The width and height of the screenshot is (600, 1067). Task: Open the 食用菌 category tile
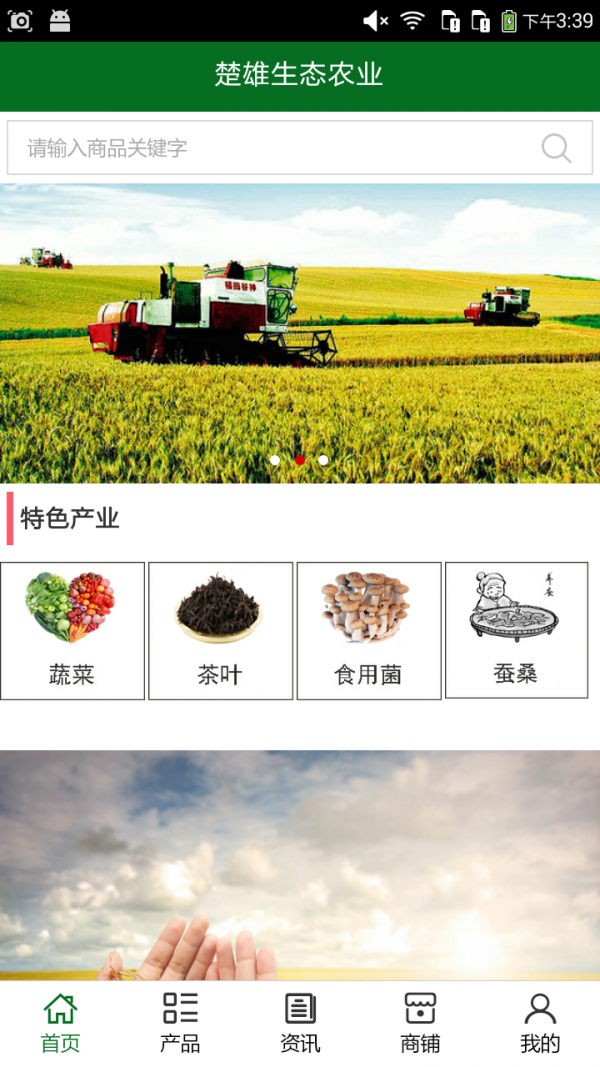tap(368, 630)
